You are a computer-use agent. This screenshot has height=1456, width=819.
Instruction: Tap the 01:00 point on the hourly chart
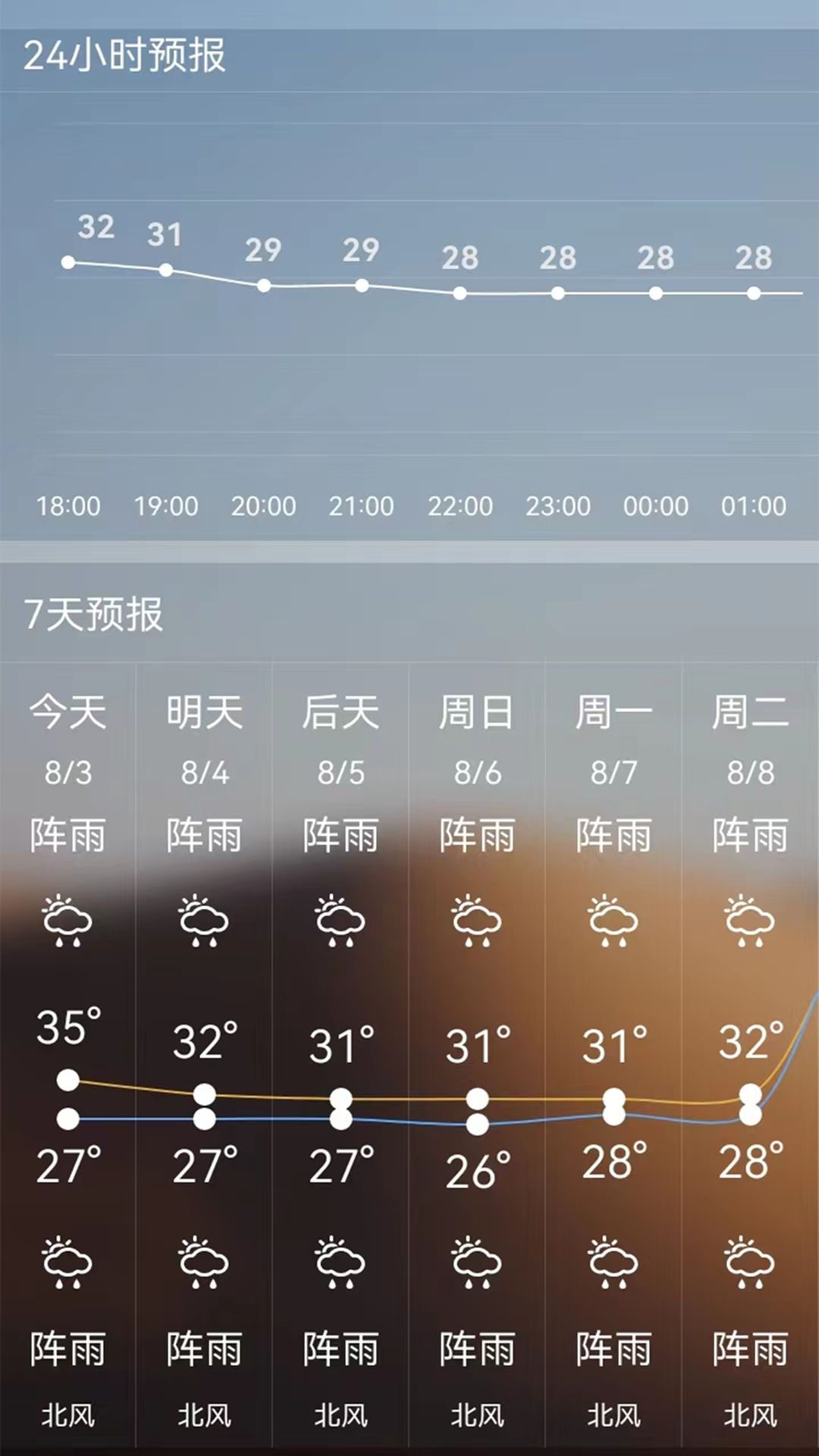click(x=753, y=291)
